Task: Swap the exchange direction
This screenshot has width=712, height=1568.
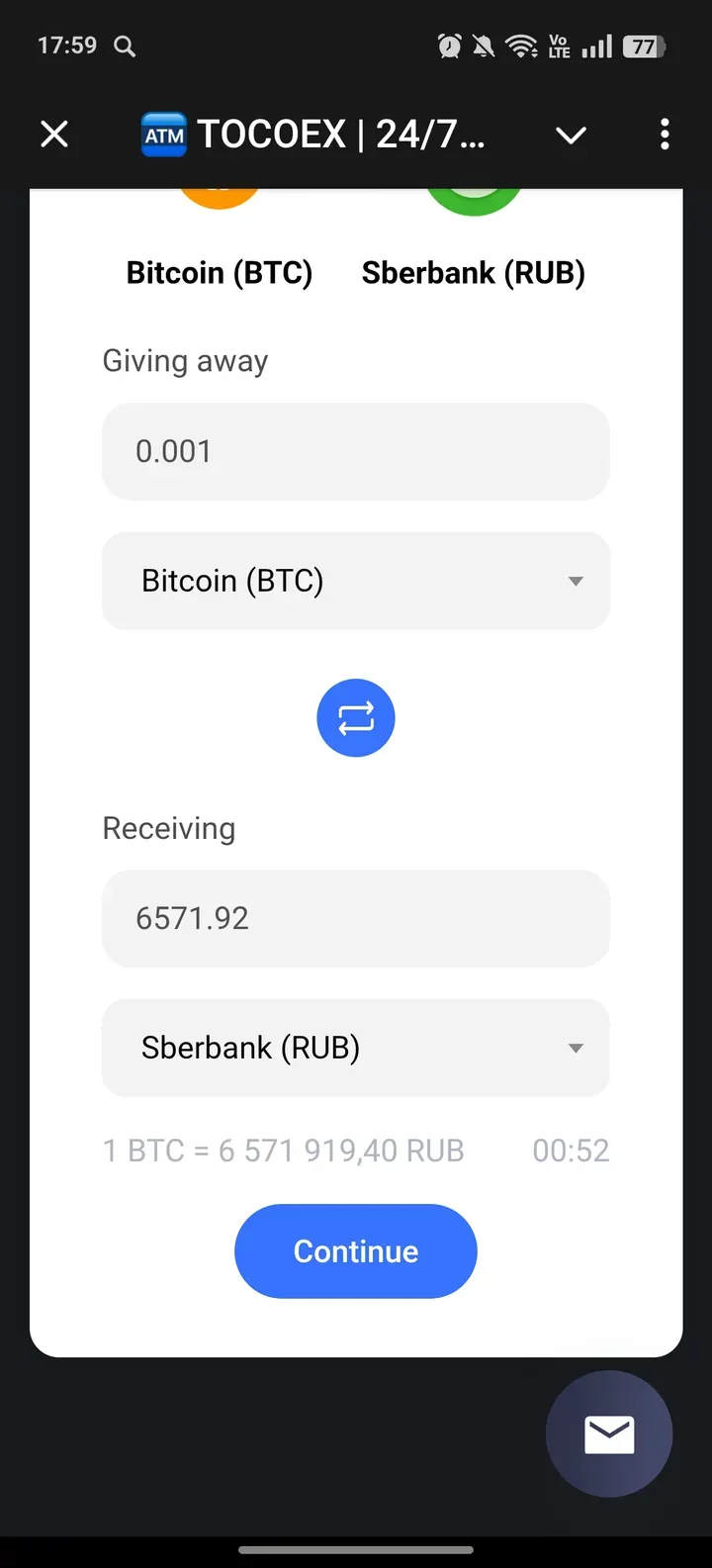Action: 356,718
